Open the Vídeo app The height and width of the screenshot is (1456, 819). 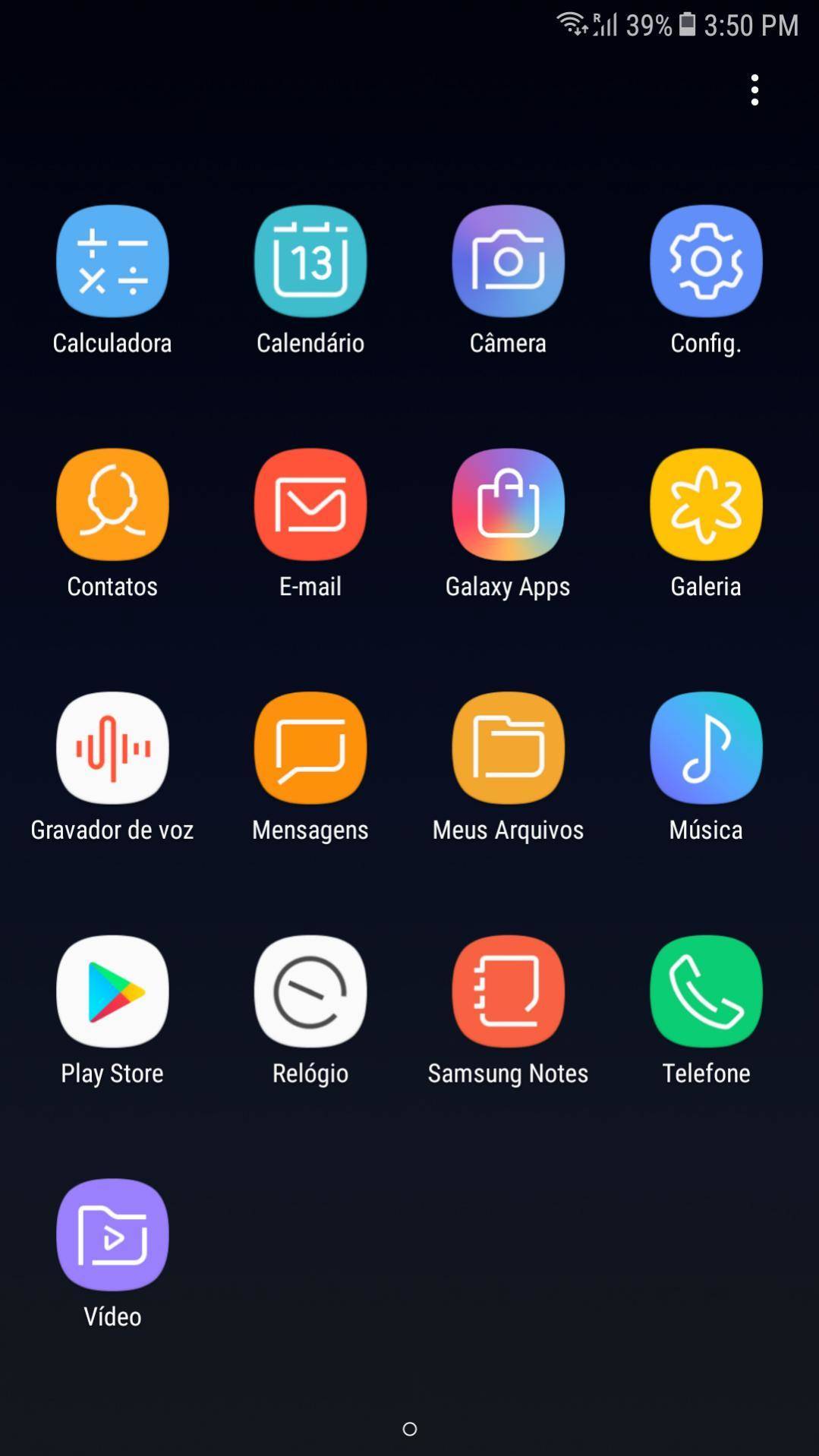click(112, 1235)
